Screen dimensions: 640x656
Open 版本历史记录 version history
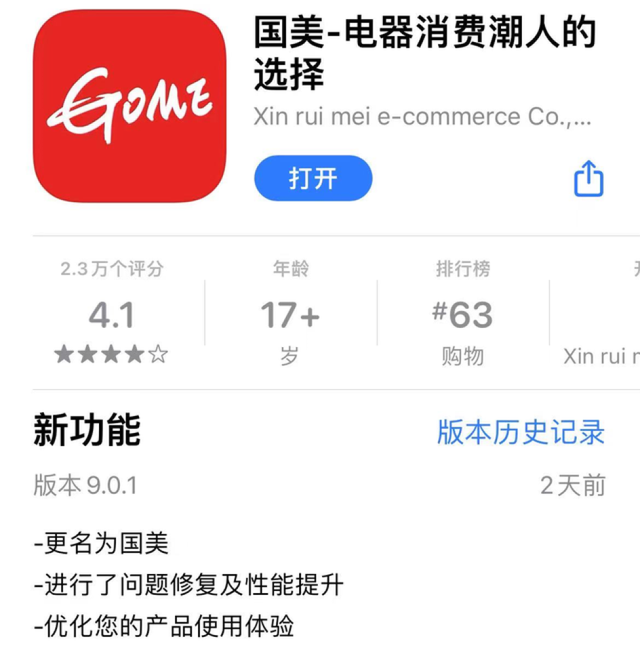tap(521, 432)
